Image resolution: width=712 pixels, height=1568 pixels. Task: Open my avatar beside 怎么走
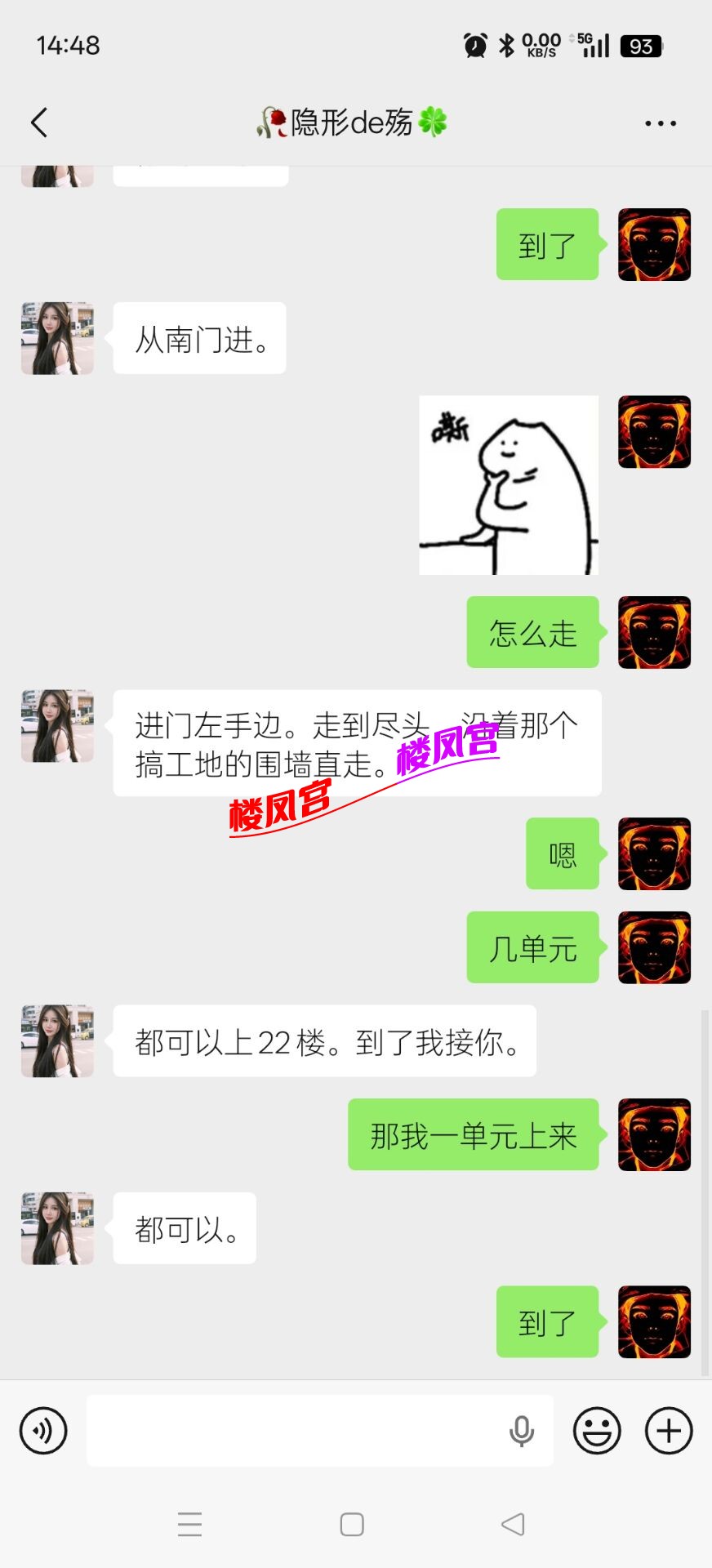click(654, 632)
